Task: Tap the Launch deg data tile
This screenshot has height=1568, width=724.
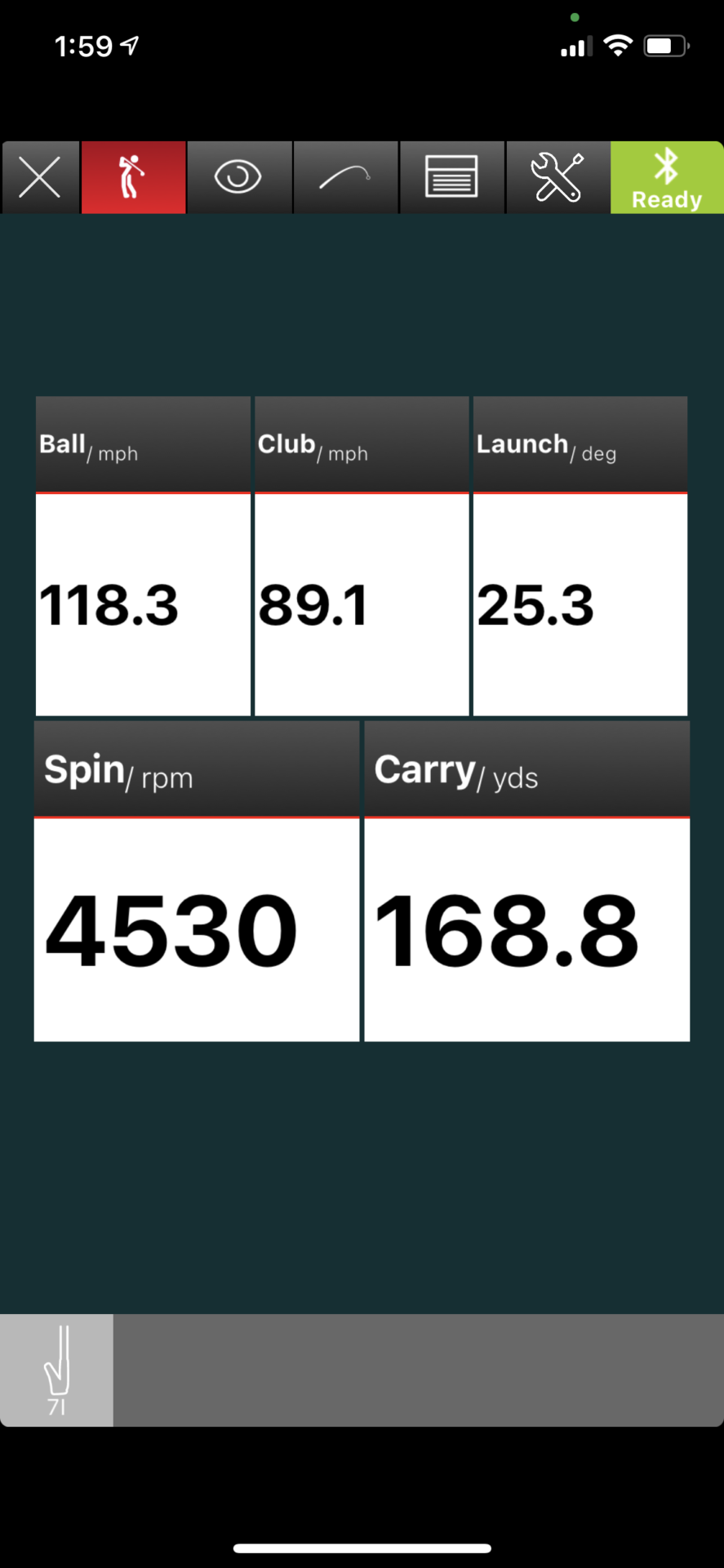Action: tap(580, 556)
